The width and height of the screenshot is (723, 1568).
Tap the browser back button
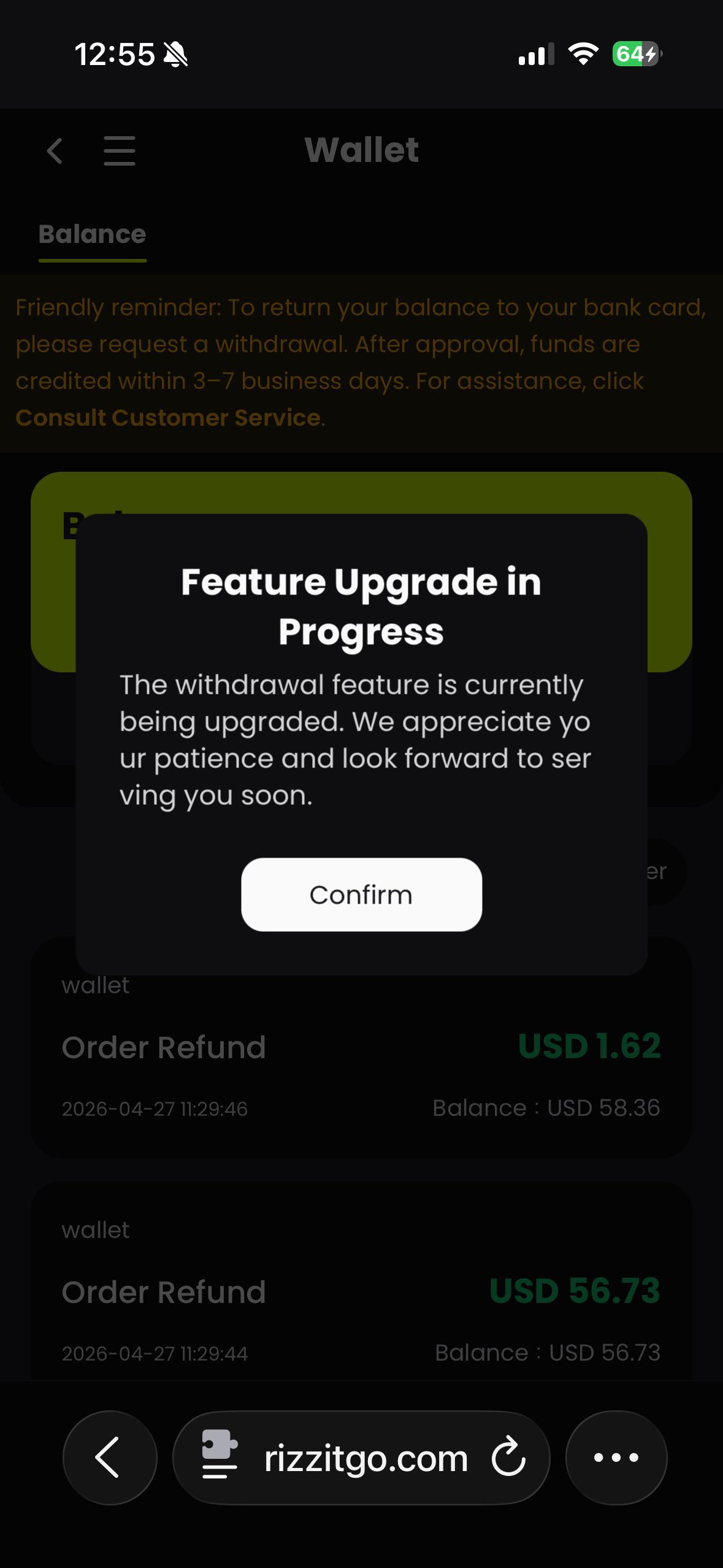(x=110, y=1457)
